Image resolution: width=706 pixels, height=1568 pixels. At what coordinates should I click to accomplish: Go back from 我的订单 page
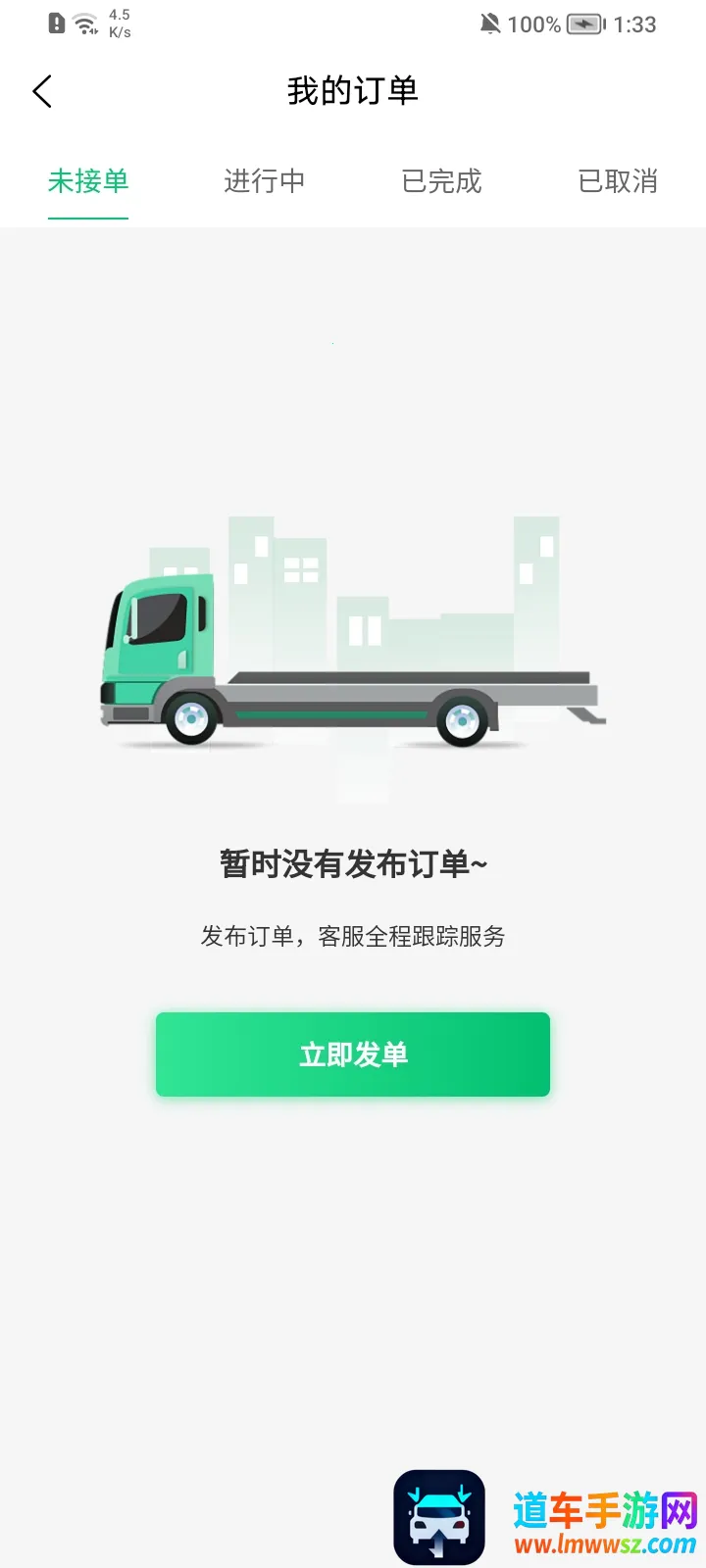click(42, 92)
